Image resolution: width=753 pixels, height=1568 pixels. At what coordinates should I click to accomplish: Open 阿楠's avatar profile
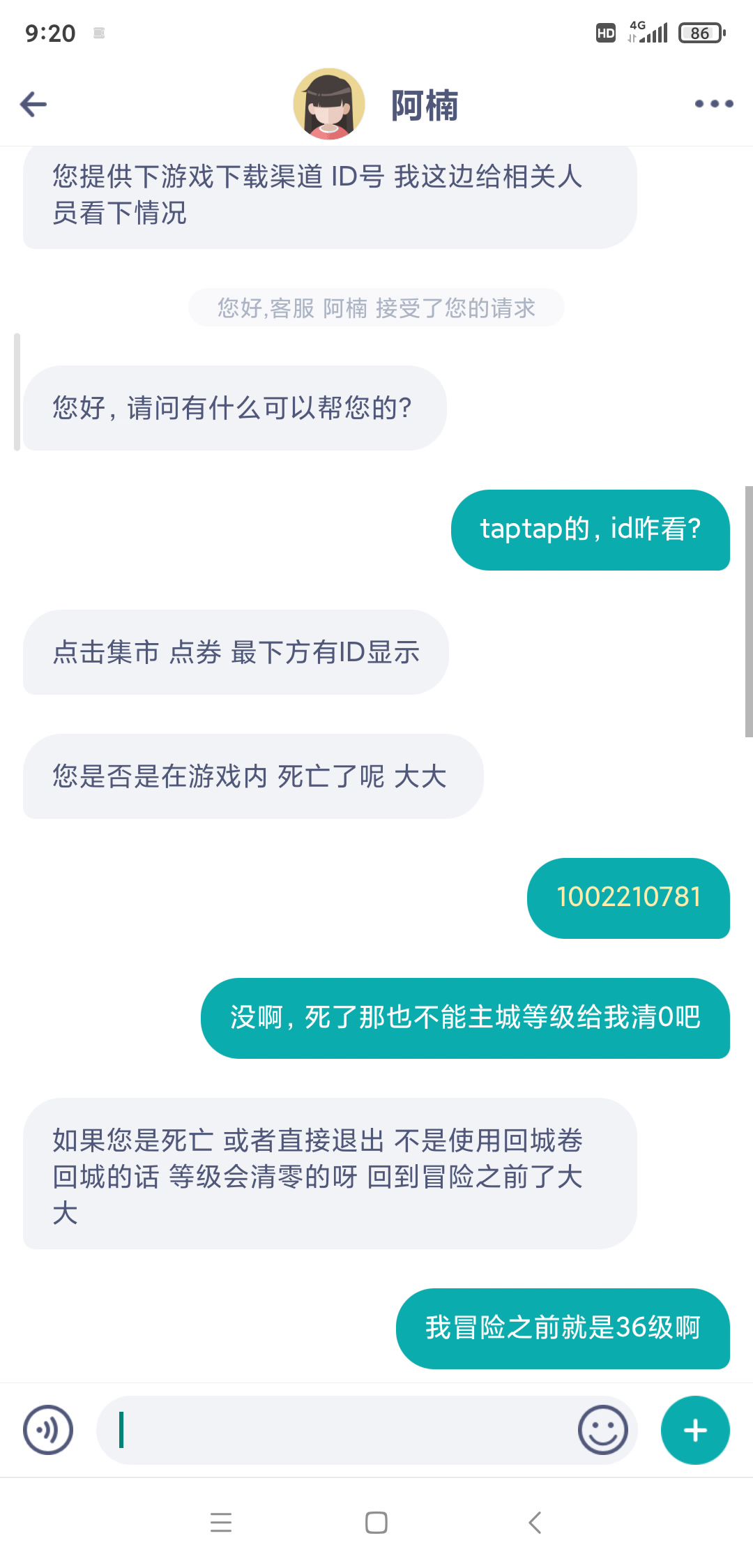[329, 105]
